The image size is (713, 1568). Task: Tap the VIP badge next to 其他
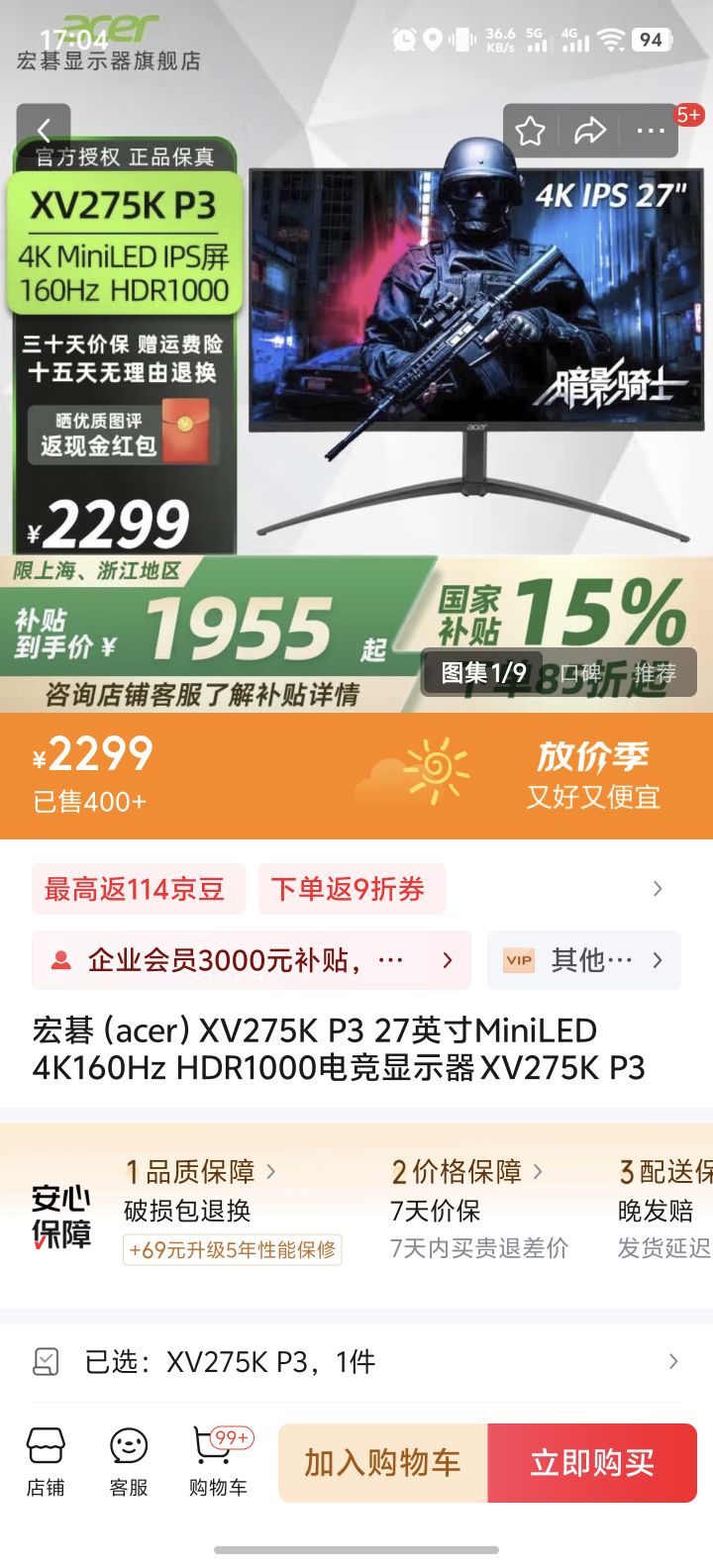[519, 960]
